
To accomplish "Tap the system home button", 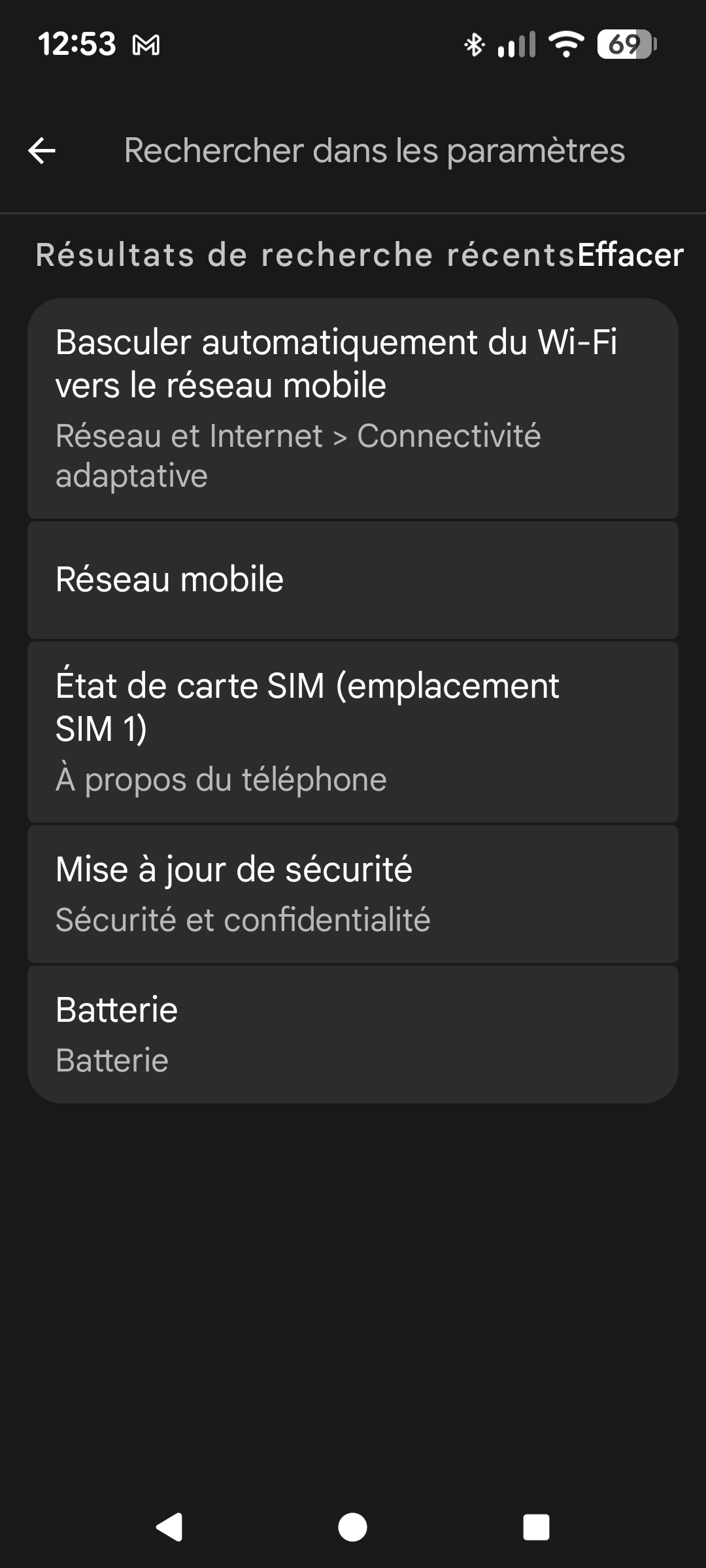I will pyautogui.click(x=352, y=1527).
